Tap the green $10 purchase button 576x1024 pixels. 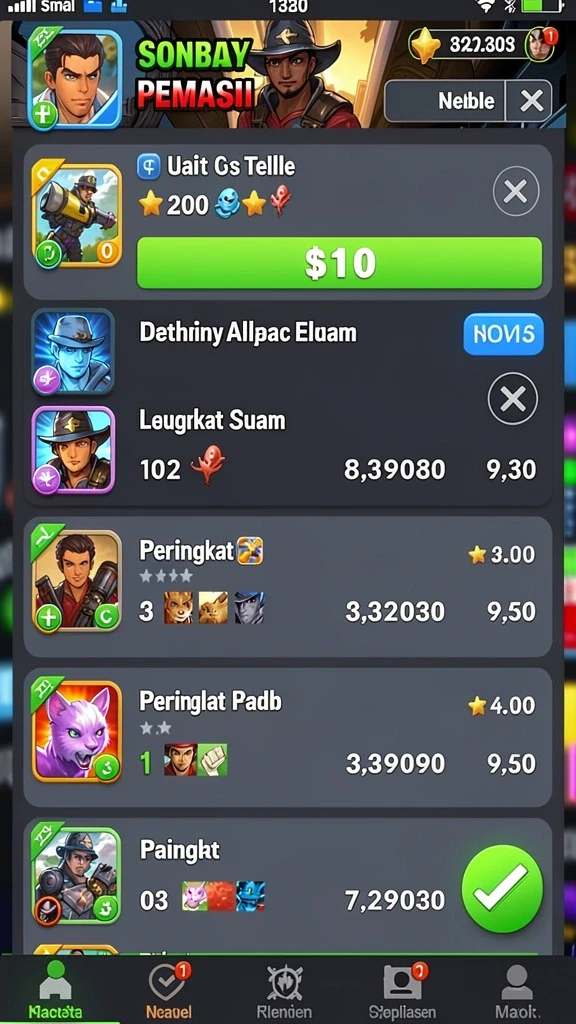(340, 263)
